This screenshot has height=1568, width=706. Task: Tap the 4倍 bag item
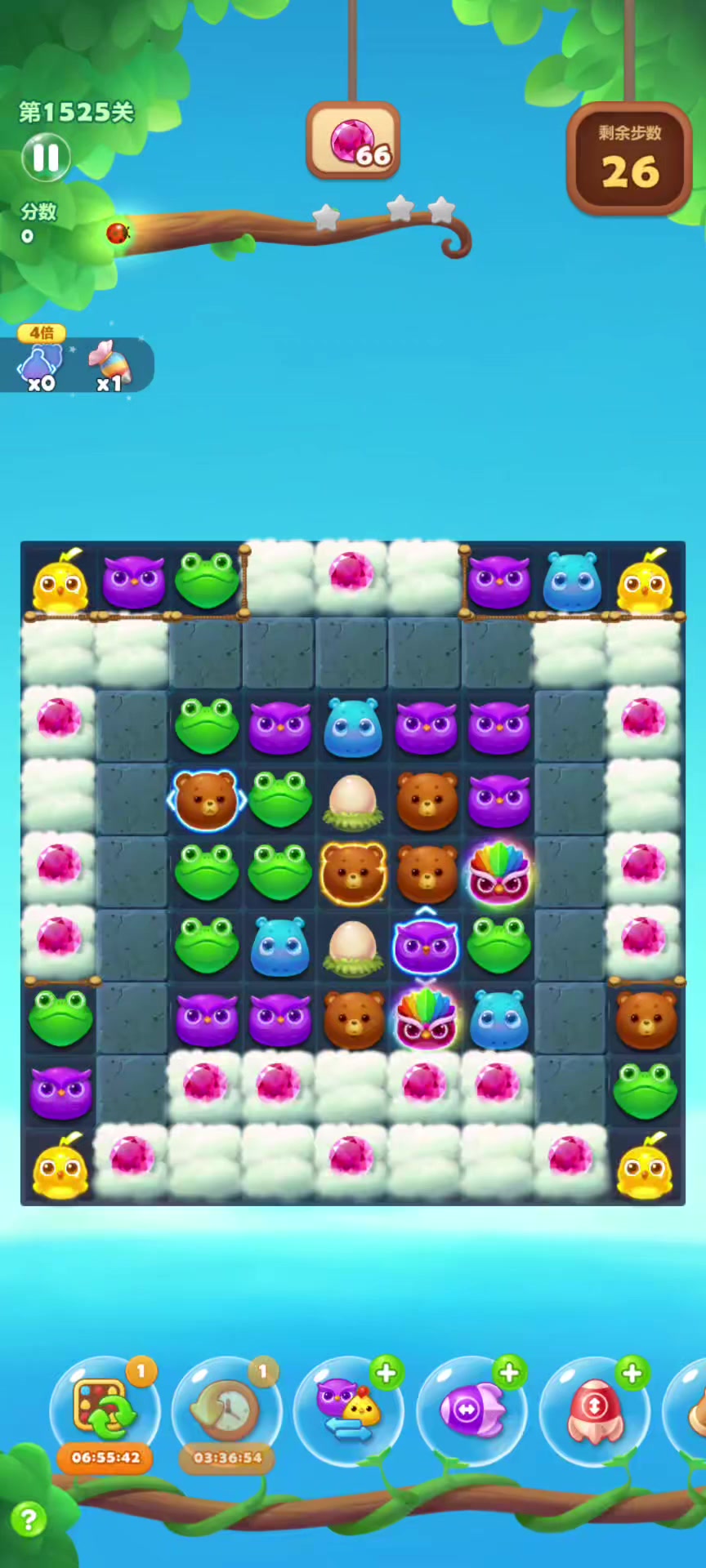coord(41,364)
